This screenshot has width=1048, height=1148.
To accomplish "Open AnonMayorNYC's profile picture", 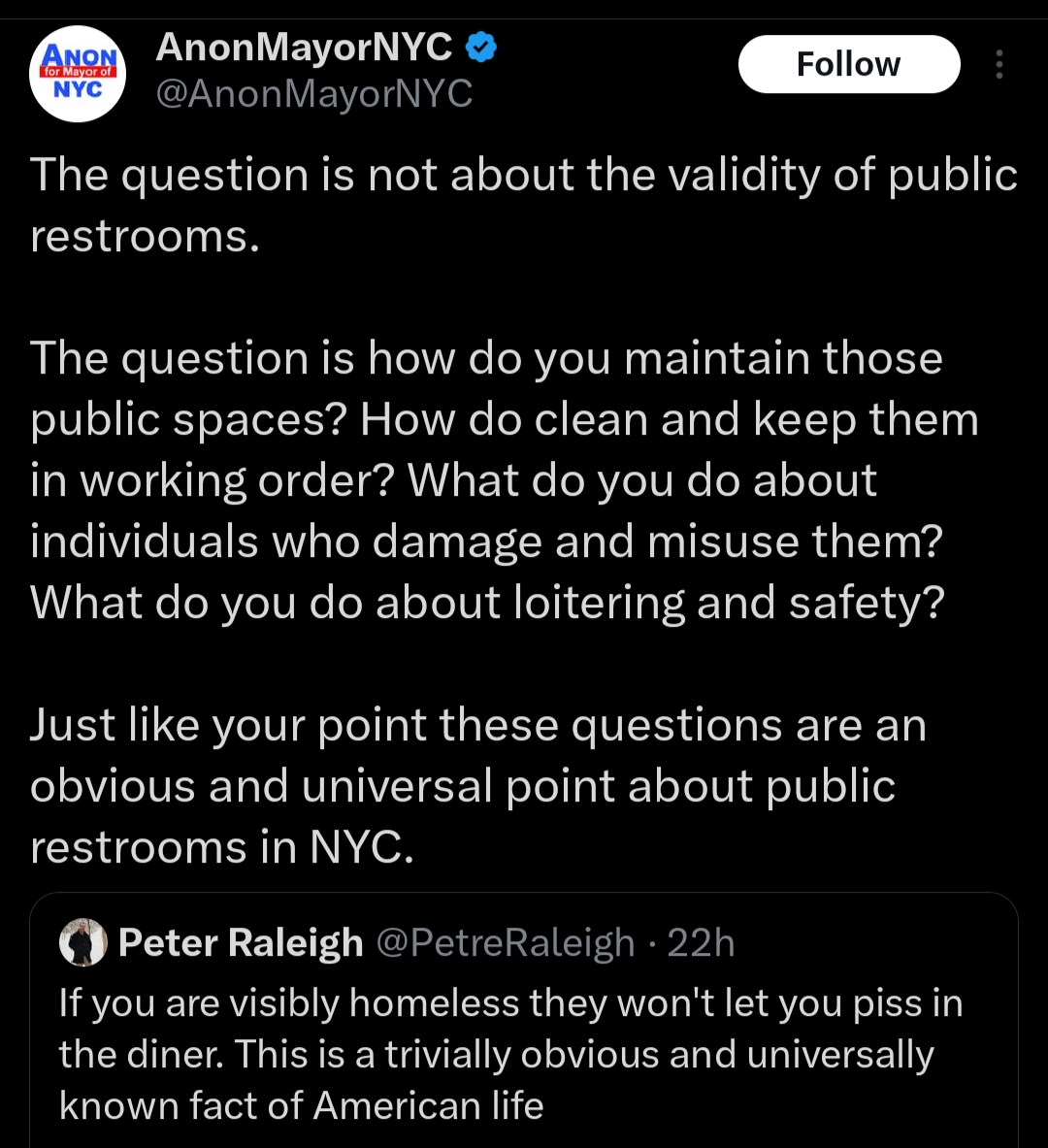I will (x=78, y=73).
